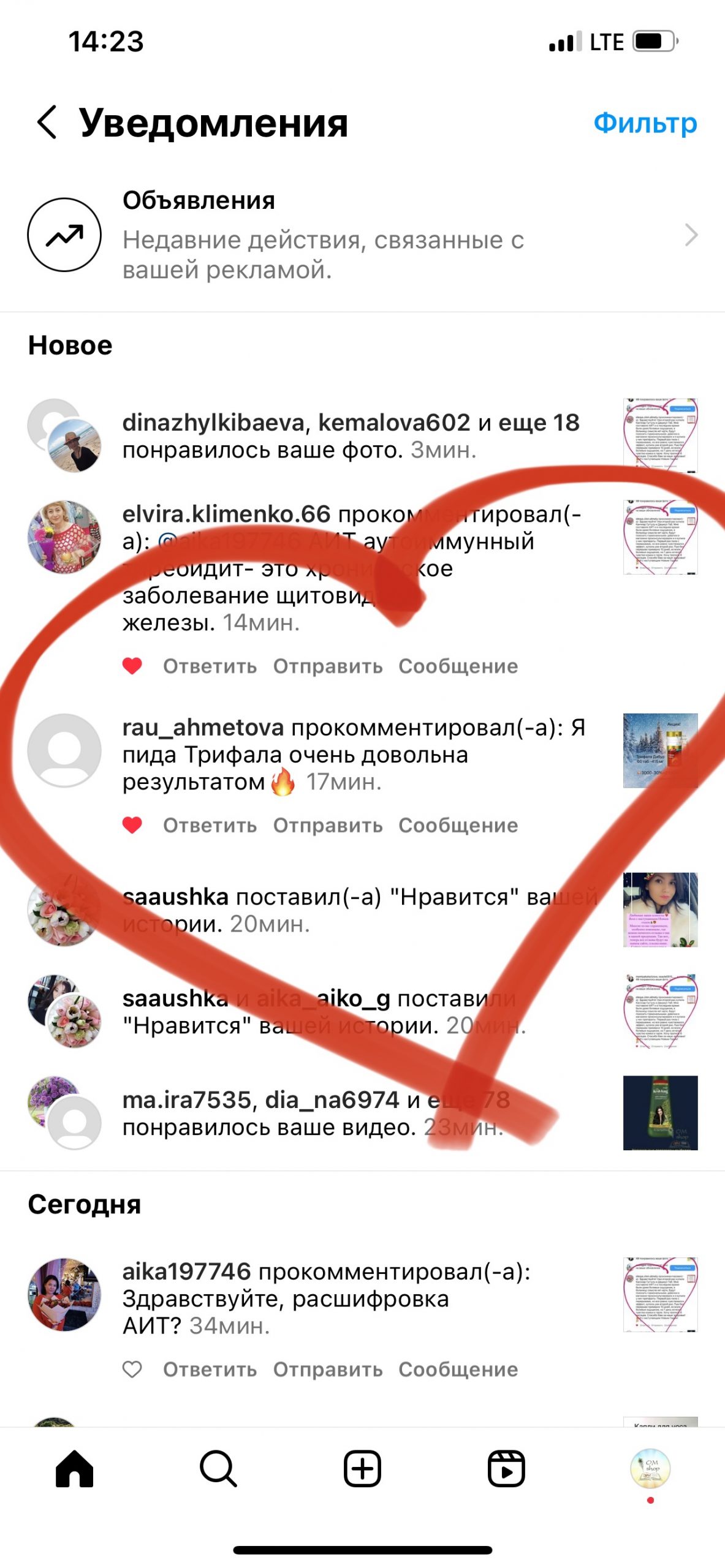
Task: Create a new post
Action: [x=362, y=1468]
